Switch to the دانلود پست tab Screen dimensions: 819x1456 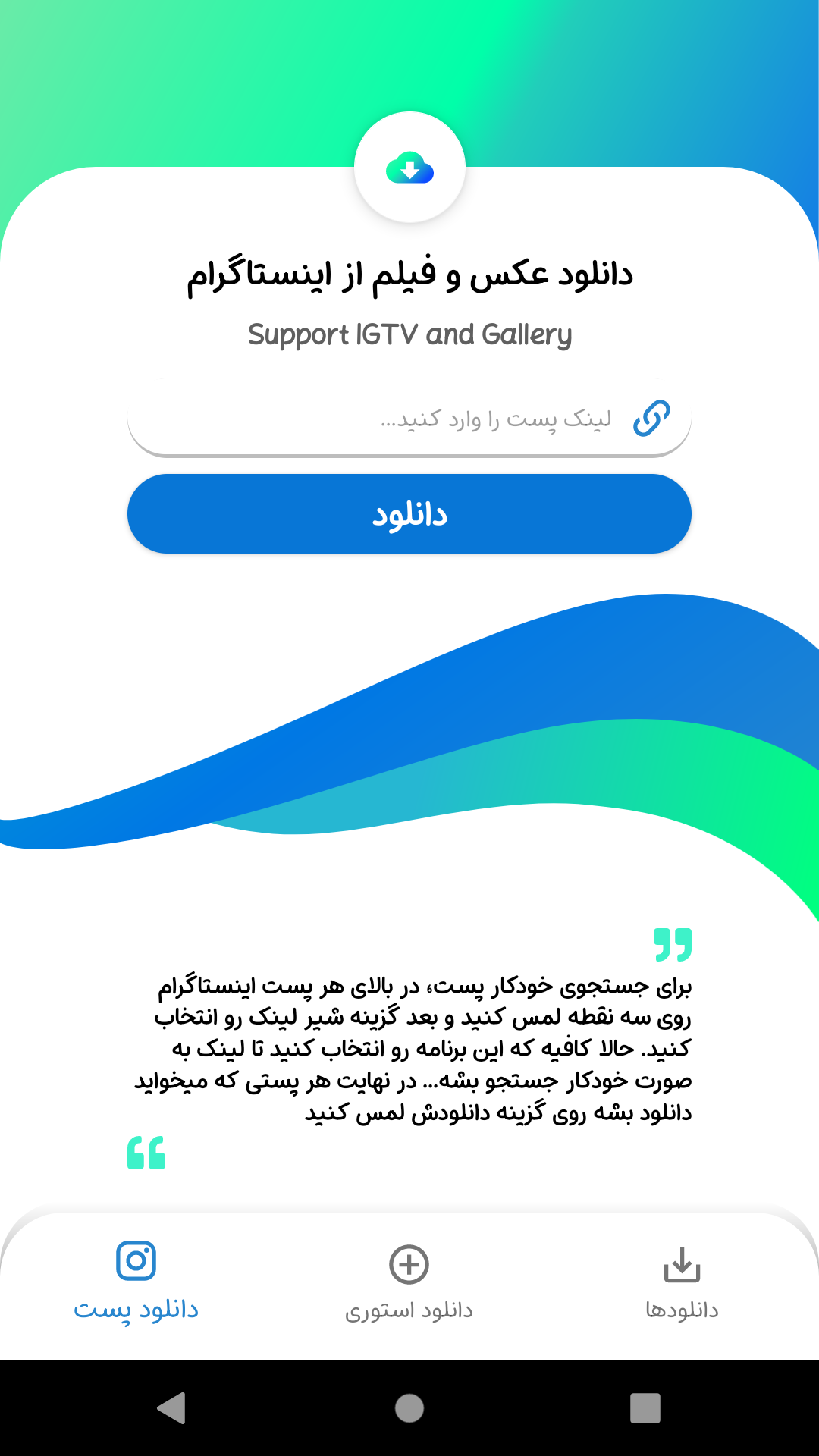click(x=136, y=1282)
